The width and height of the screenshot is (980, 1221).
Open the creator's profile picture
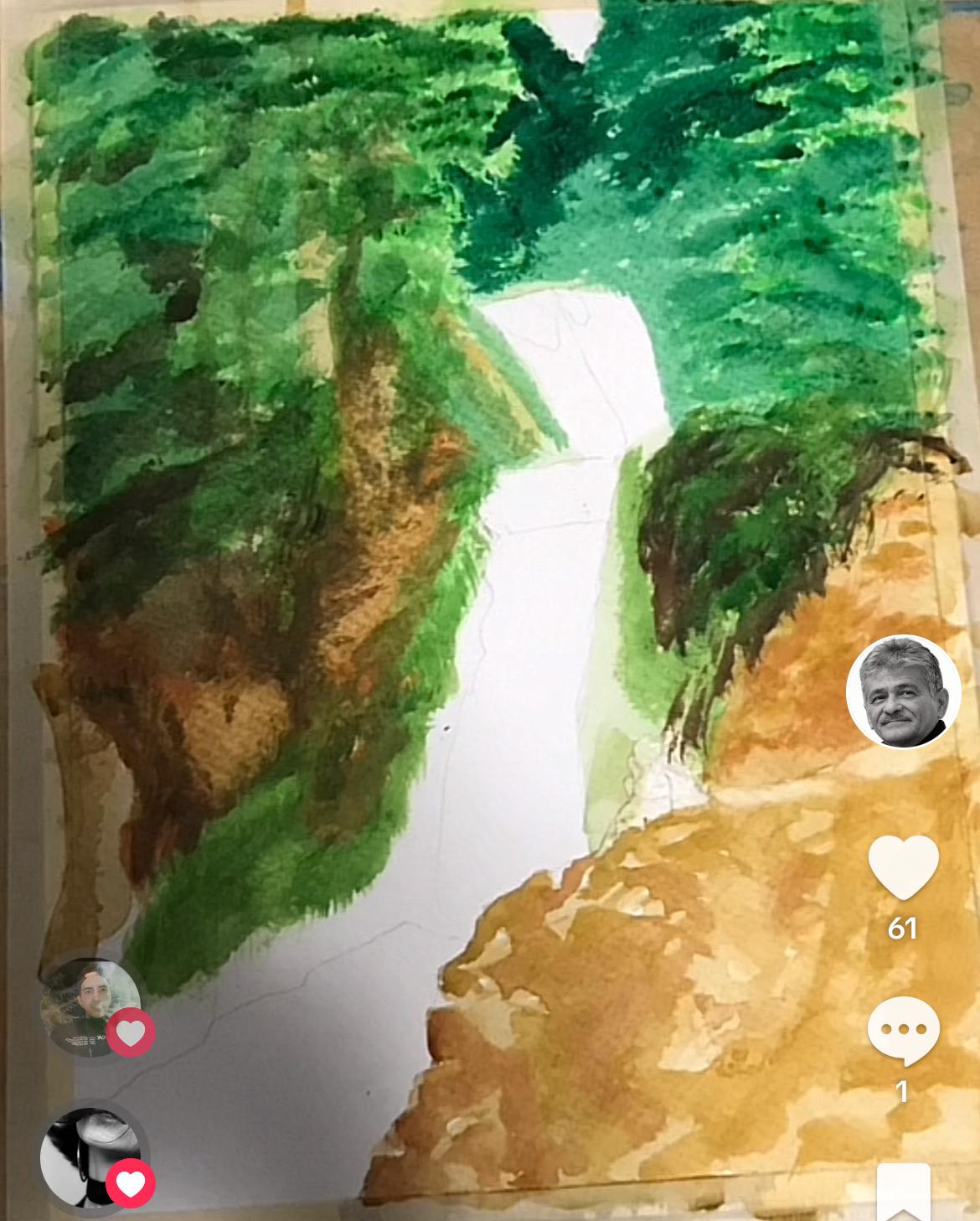pyautogui.click(x=903, y=692)
